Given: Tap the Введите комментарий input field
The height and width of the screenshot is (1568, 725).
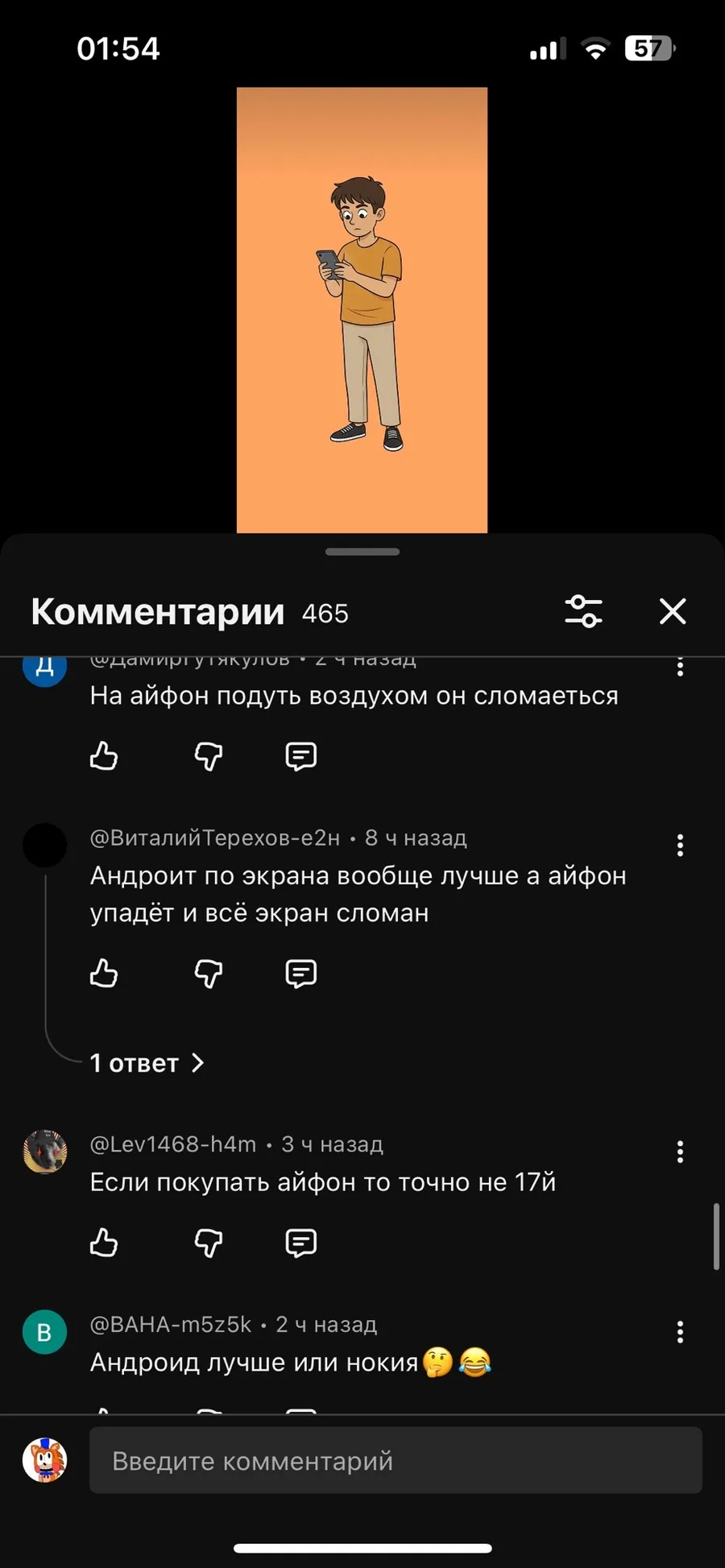Looking at the screenshot, I should (395, 1460).
